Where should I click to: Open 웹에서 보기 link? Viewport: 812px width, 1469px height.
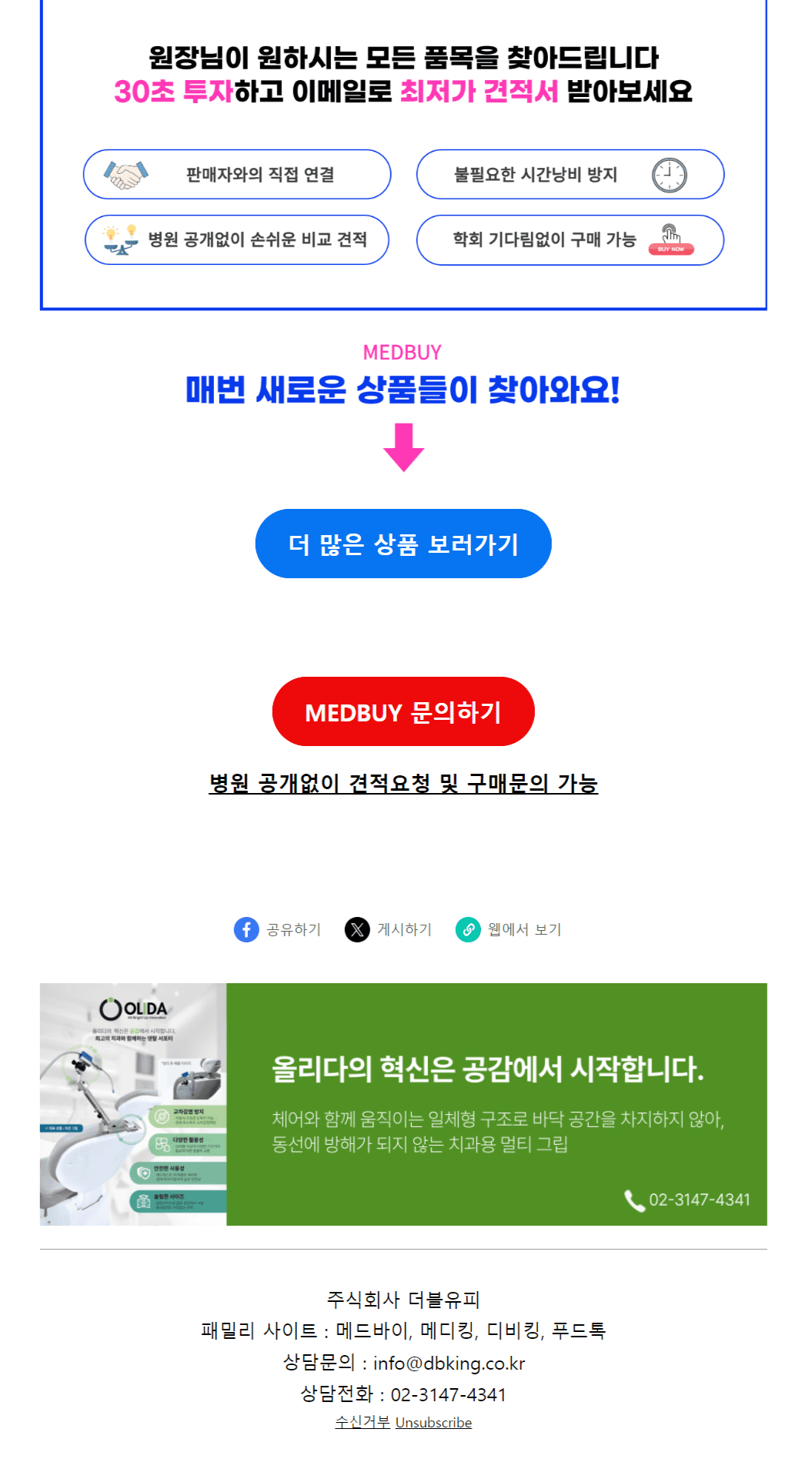coord(510,929)
